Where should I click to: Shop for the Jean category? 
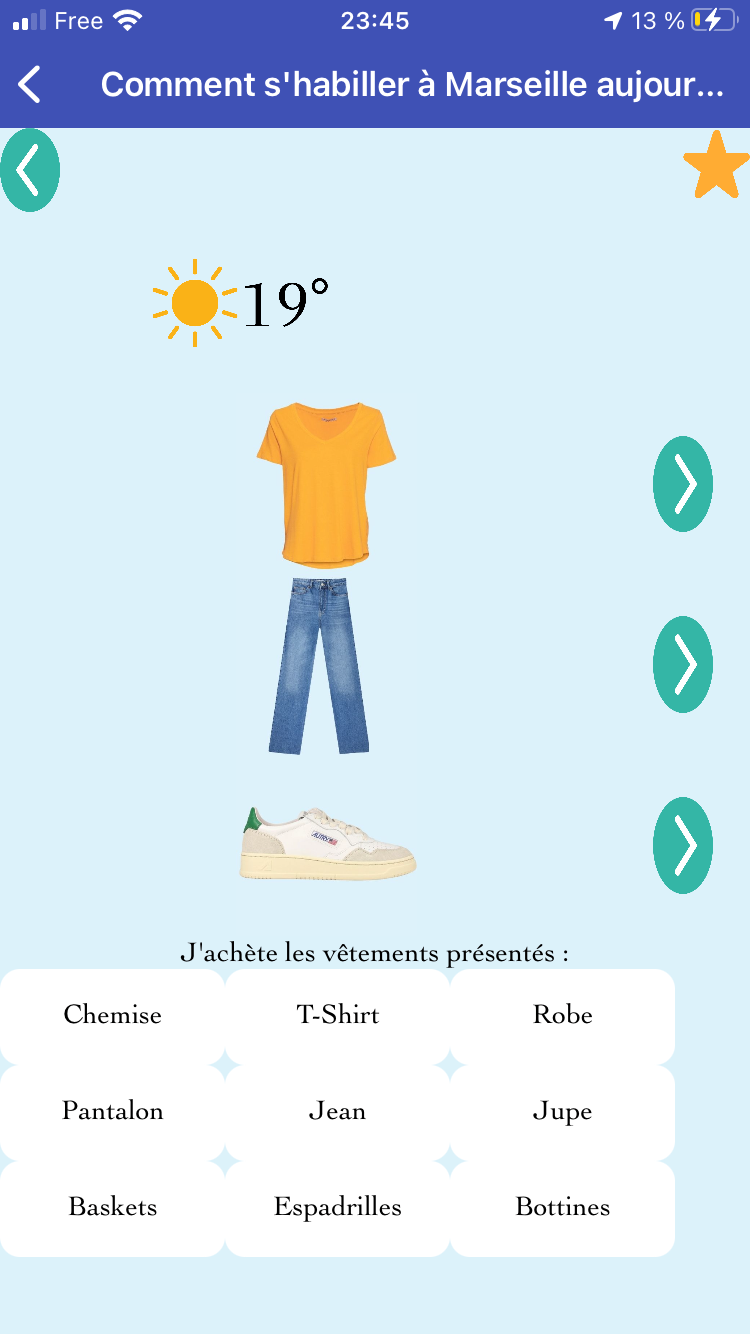point(337,1111)
